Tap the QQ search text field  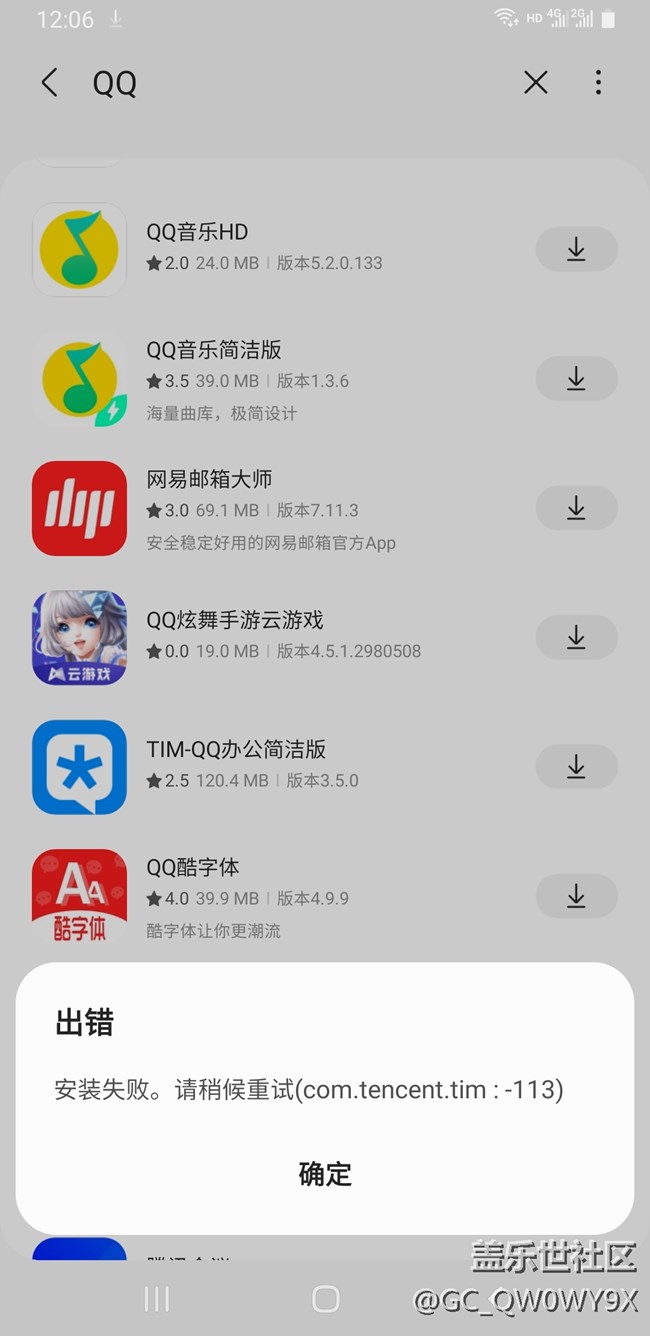(x=300, y=83)
